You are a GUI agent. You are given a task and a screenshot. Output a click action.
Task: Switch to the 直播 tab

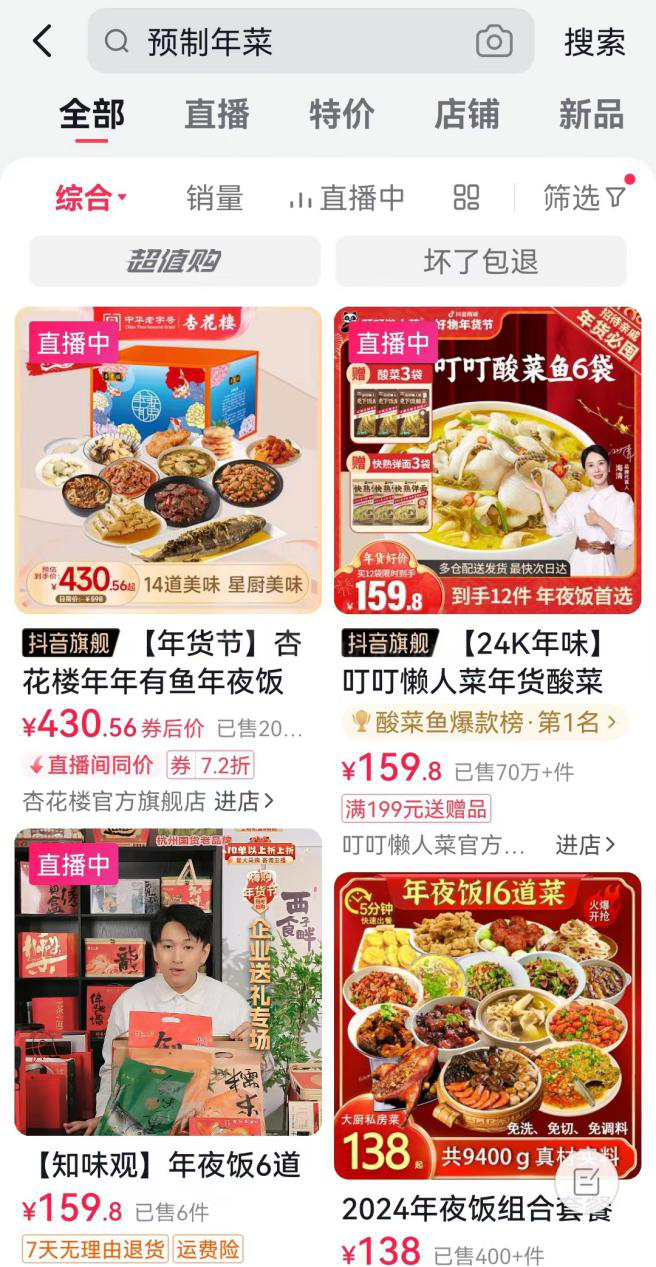click(217, 114)
